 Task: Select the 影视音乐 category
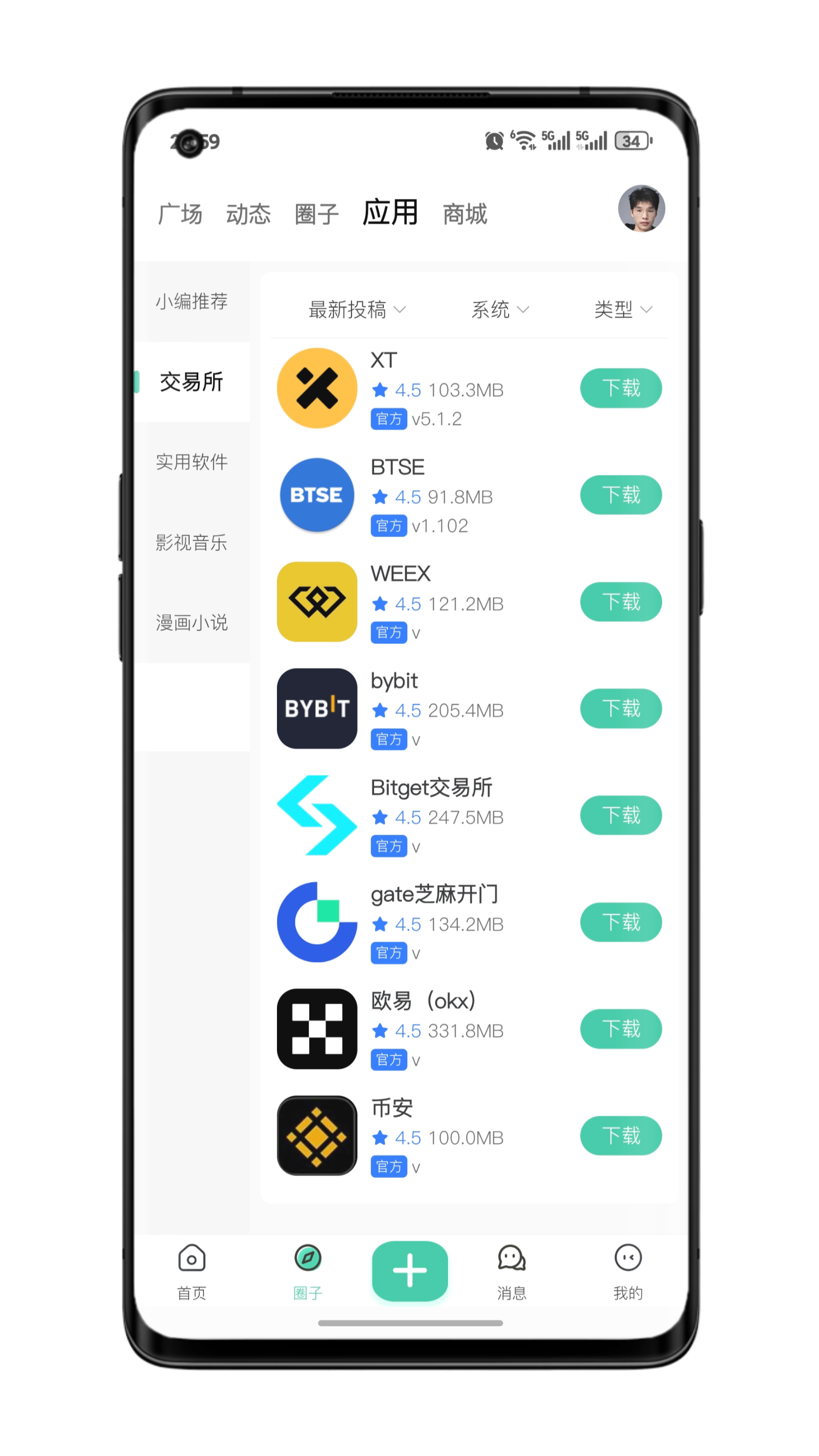(192, 543)
